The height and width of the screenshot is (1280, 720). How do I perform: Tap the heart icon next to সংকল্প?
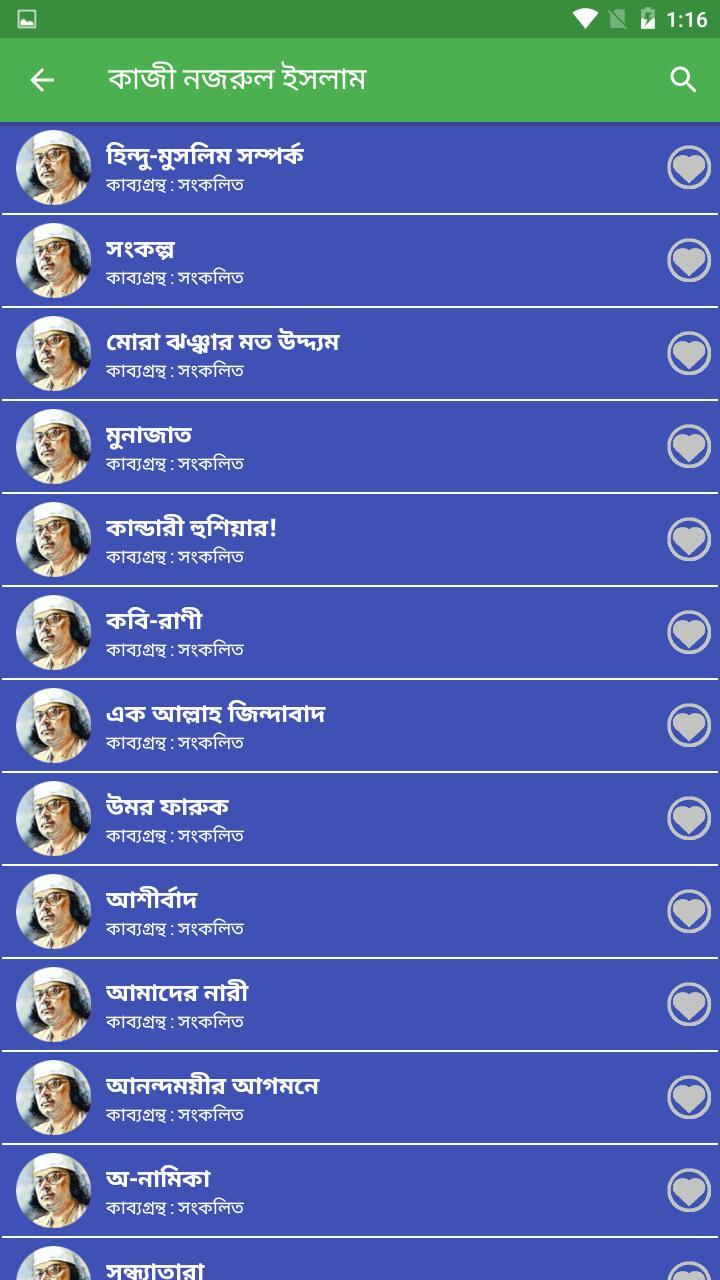[x=689, y=260]
